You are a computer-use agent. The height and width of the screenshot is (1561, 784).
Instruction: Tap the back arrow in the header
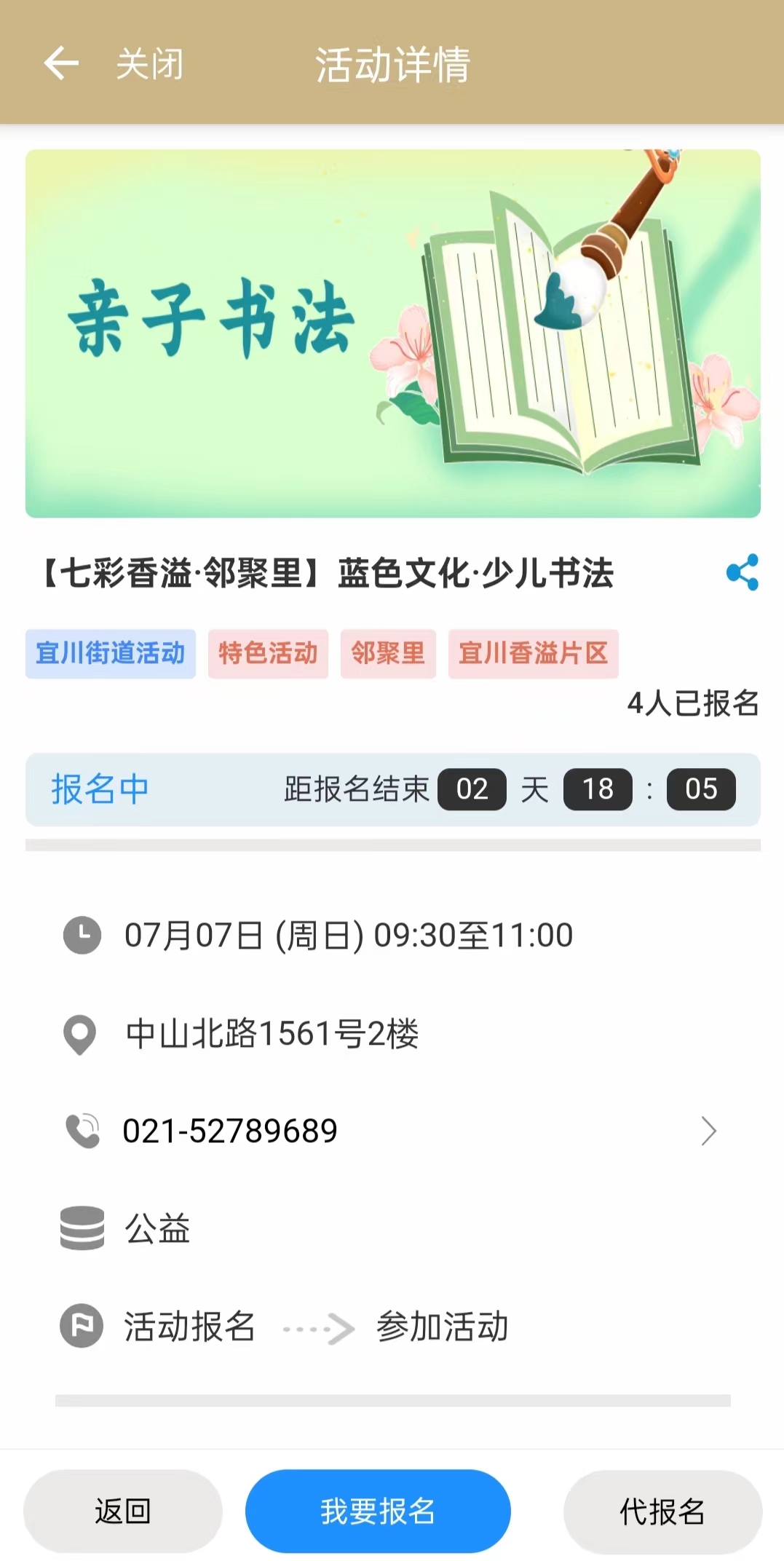(x=61, y=63)
